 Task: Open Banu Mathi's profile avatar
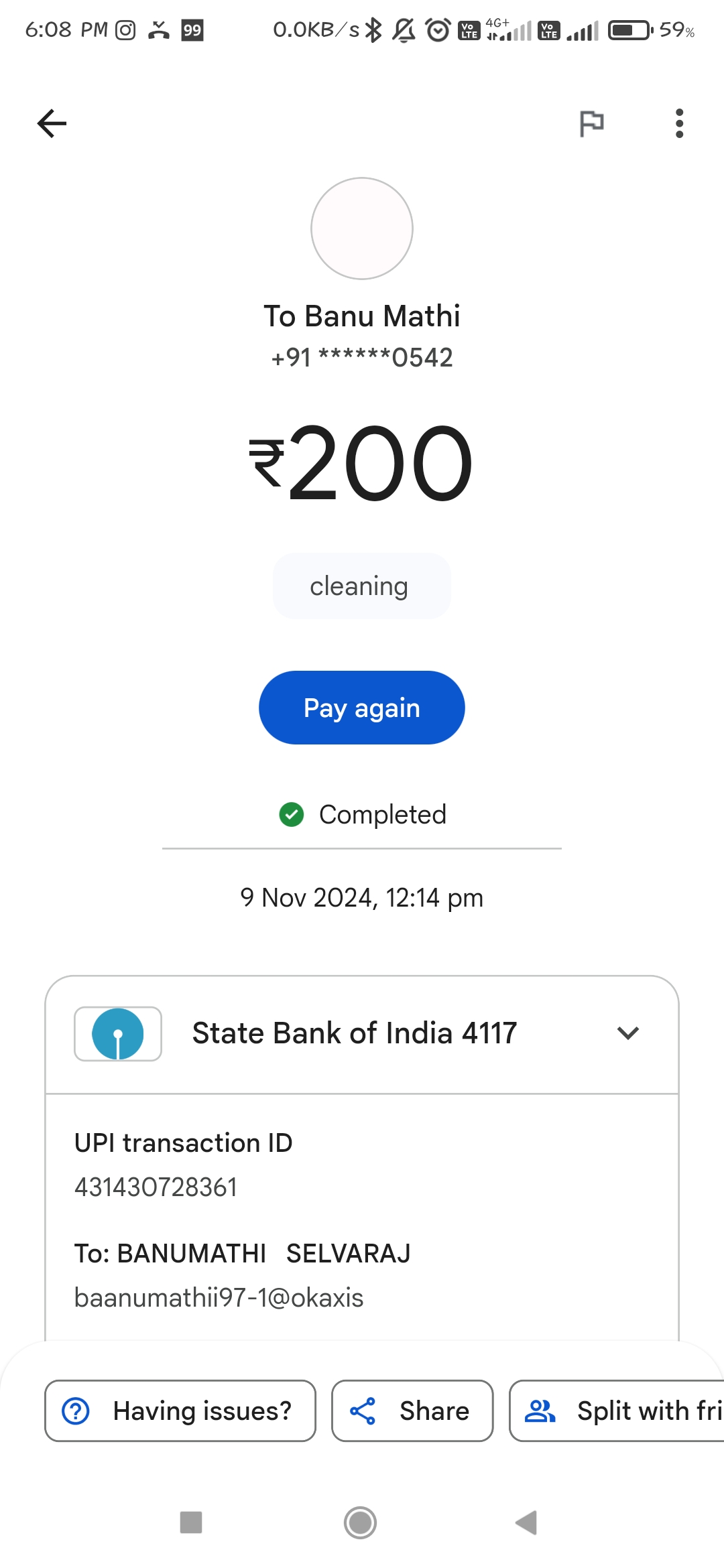362,228
